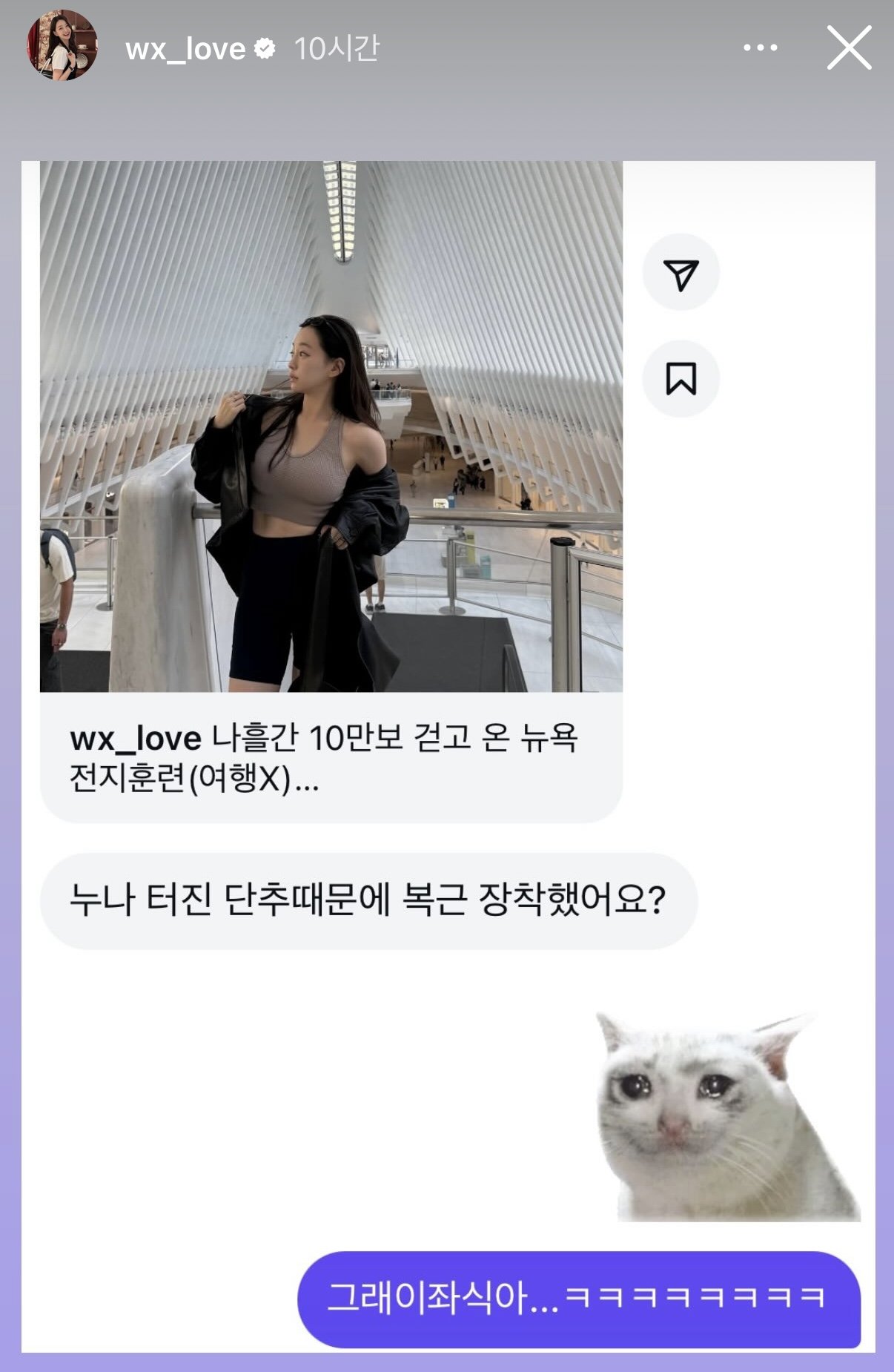The image size is (894, 1372).
Task: Click the verified badge next to wx_love
Action: pos(263,47)
